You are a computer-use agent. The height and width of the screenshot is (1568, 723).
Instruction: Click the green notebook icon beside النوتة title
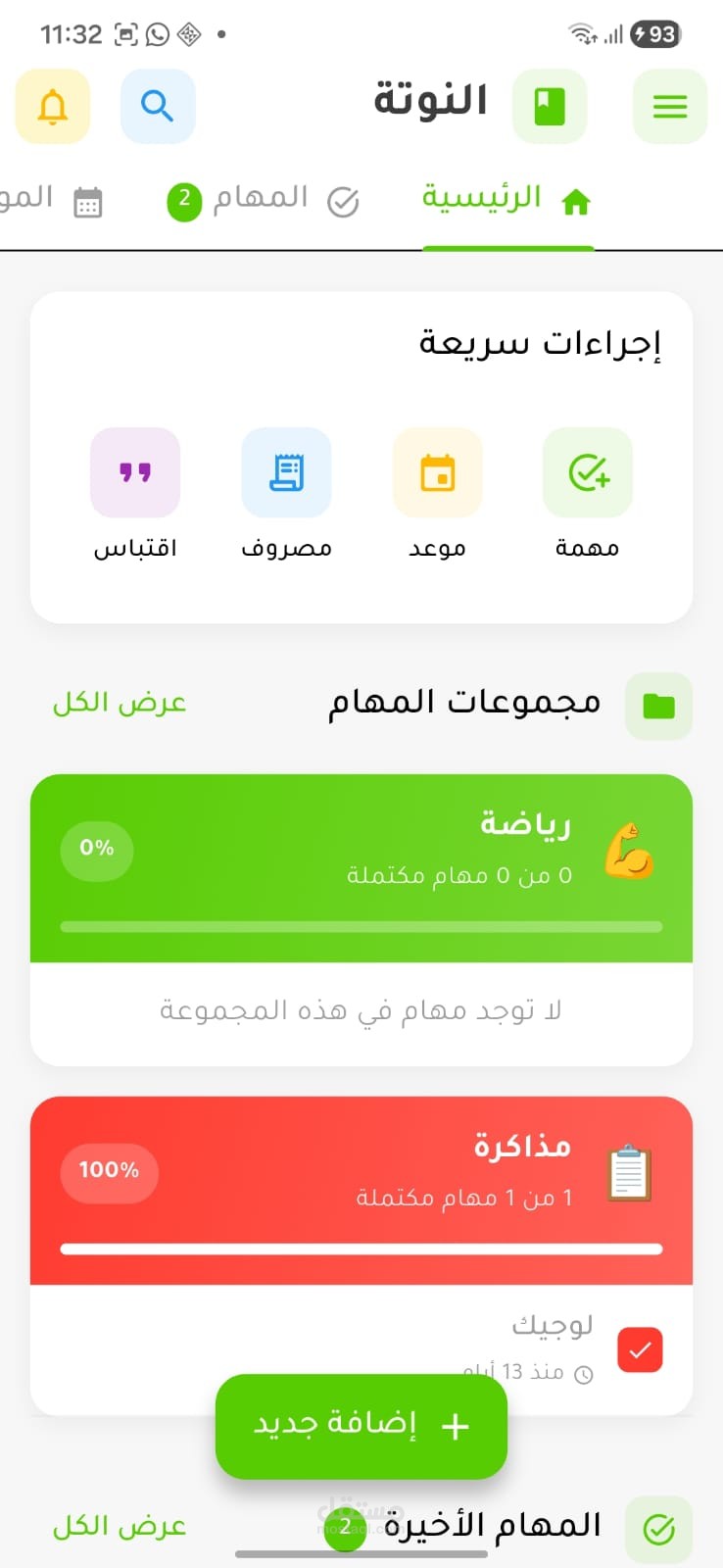(x=549, y=106)
